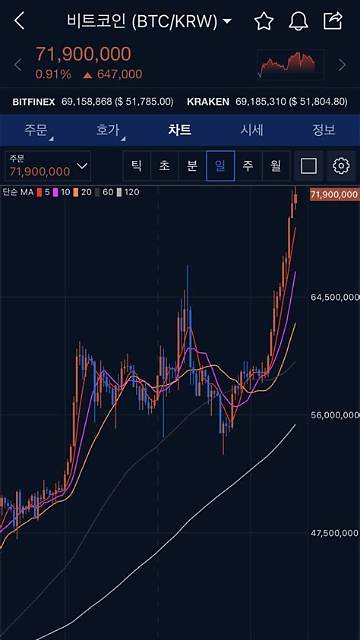
Task: Go to next coin with right chevron
Action: [342, 65]
